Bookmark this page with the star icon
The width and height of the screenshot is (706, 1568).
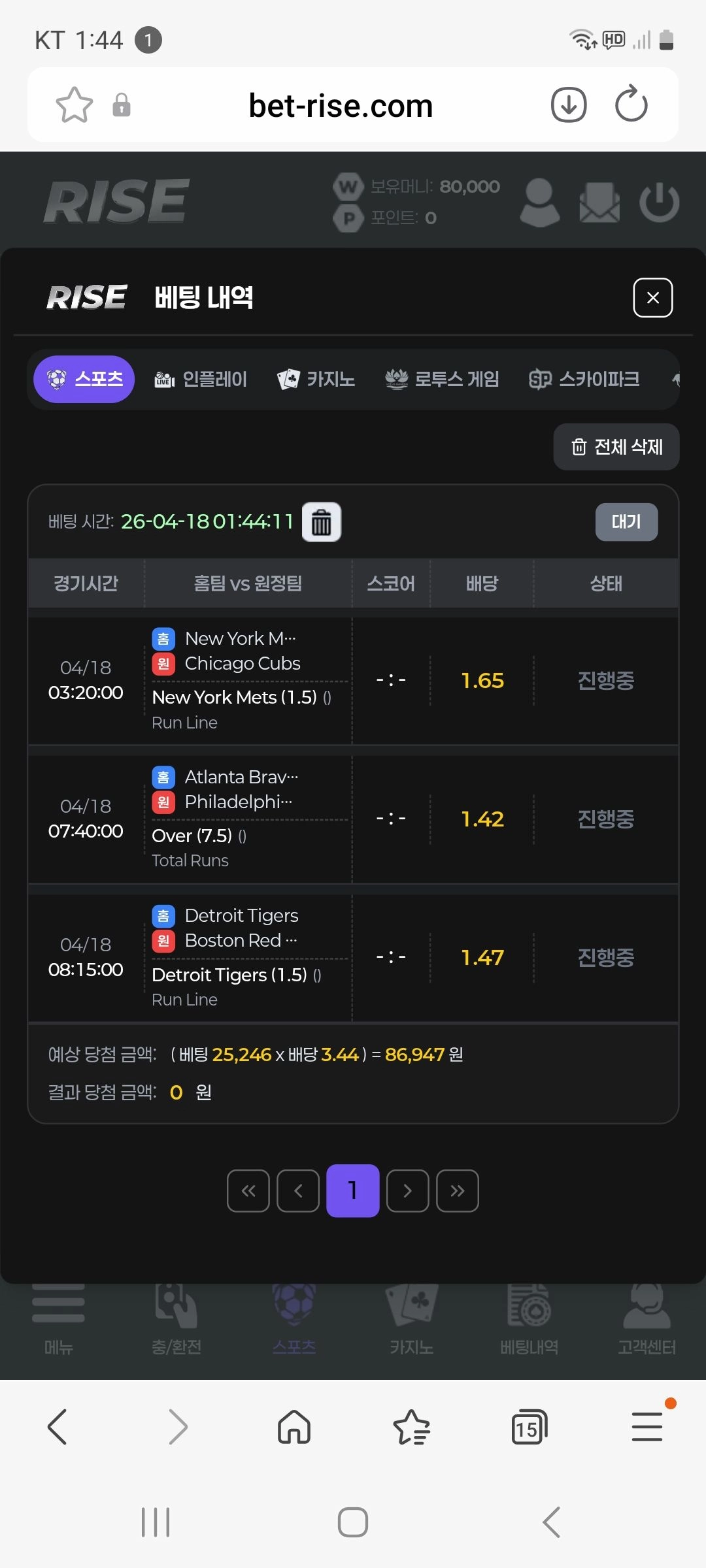click(x=74, y=105)
